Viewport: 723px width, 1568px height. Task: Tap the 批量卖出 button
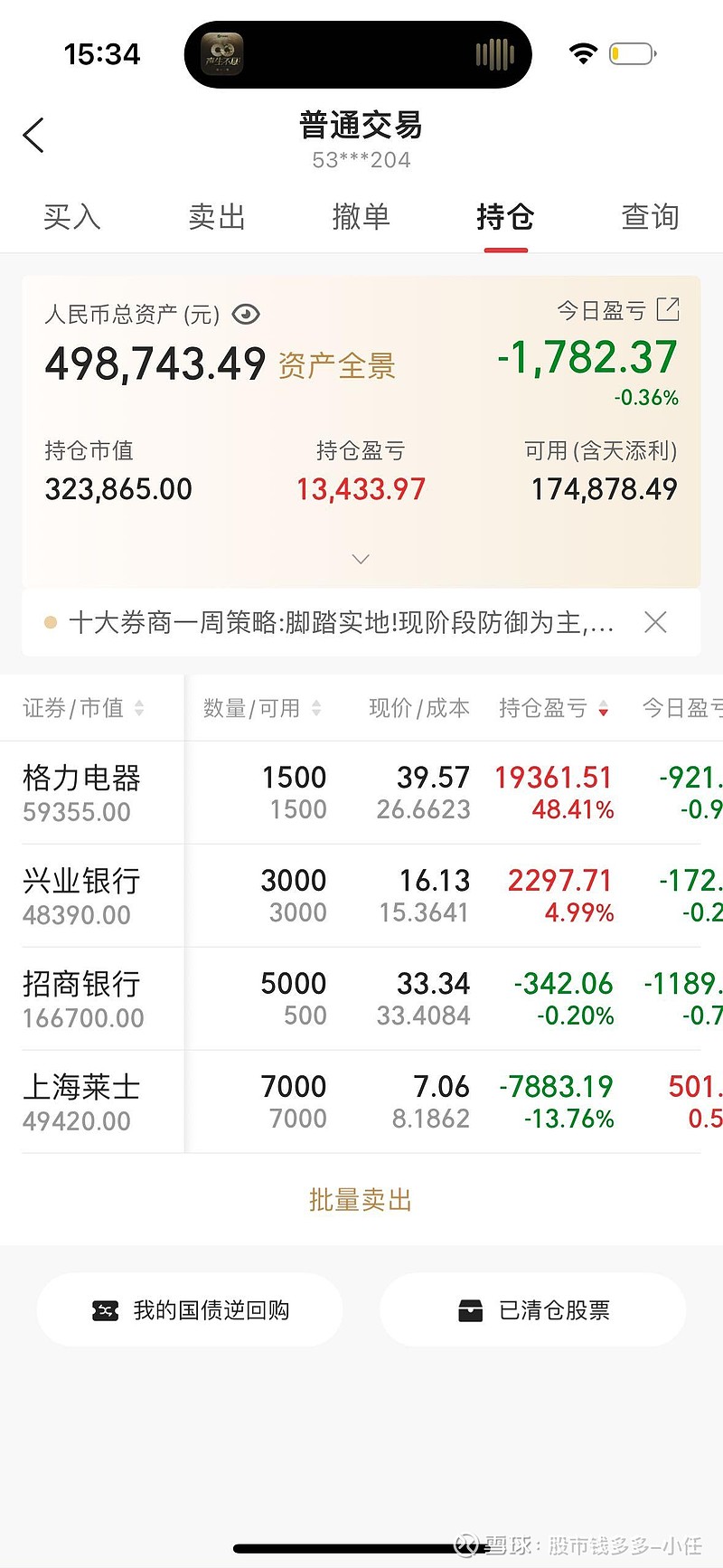click(360, 1199)
